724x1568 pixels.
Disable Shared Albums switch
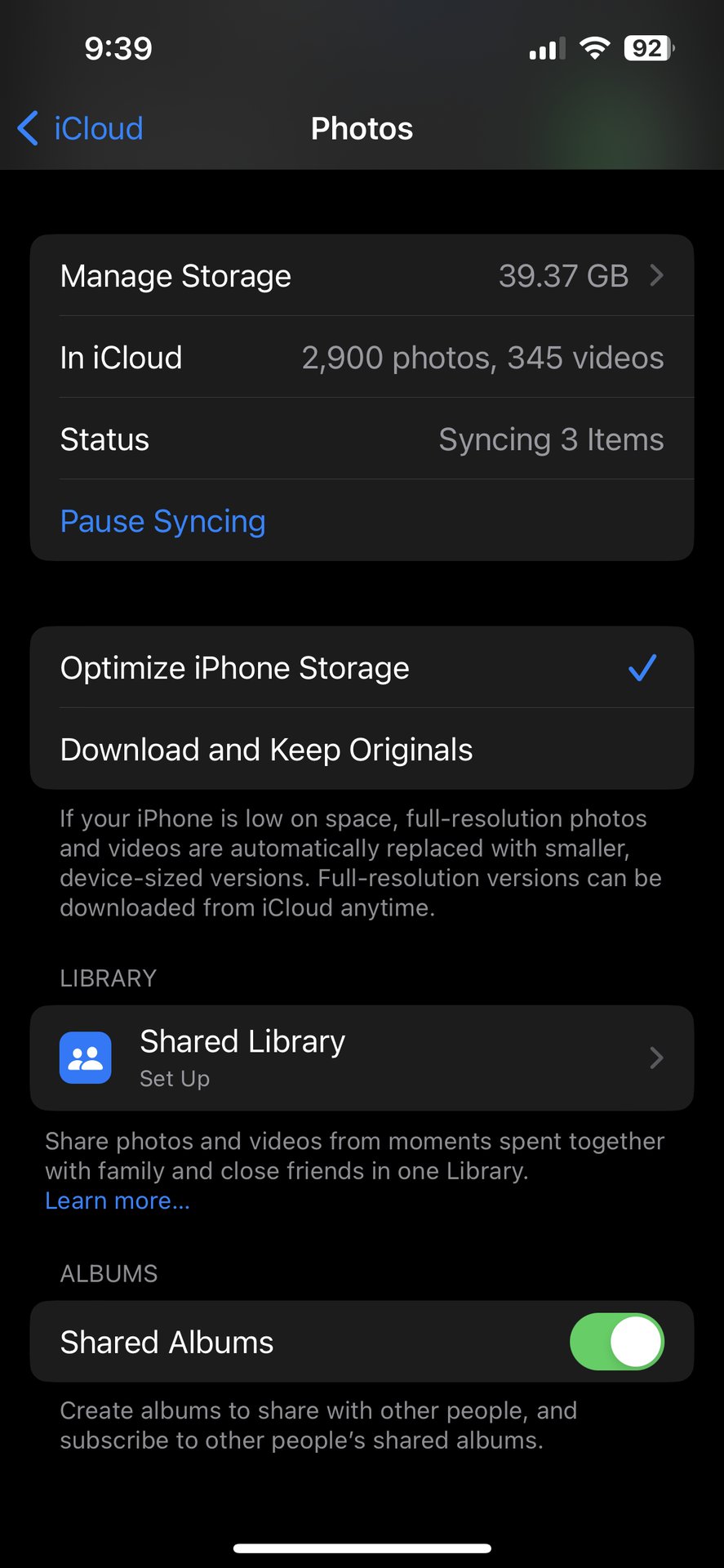pyautogui.click(x=616, y=1342)
